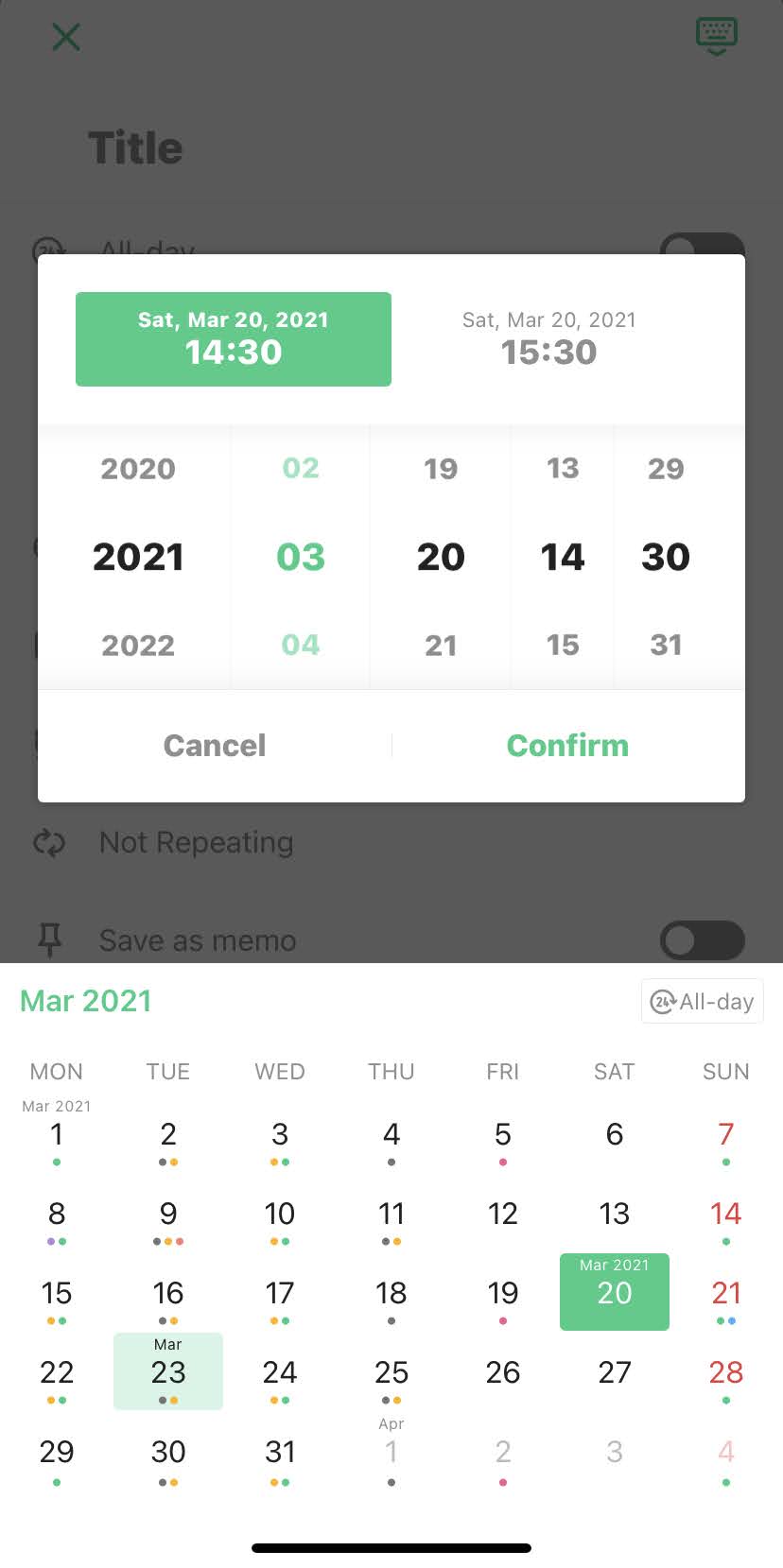Cancel the date time picker
Viewport: 783px width, 1568px height.
[x=215, y=745]
